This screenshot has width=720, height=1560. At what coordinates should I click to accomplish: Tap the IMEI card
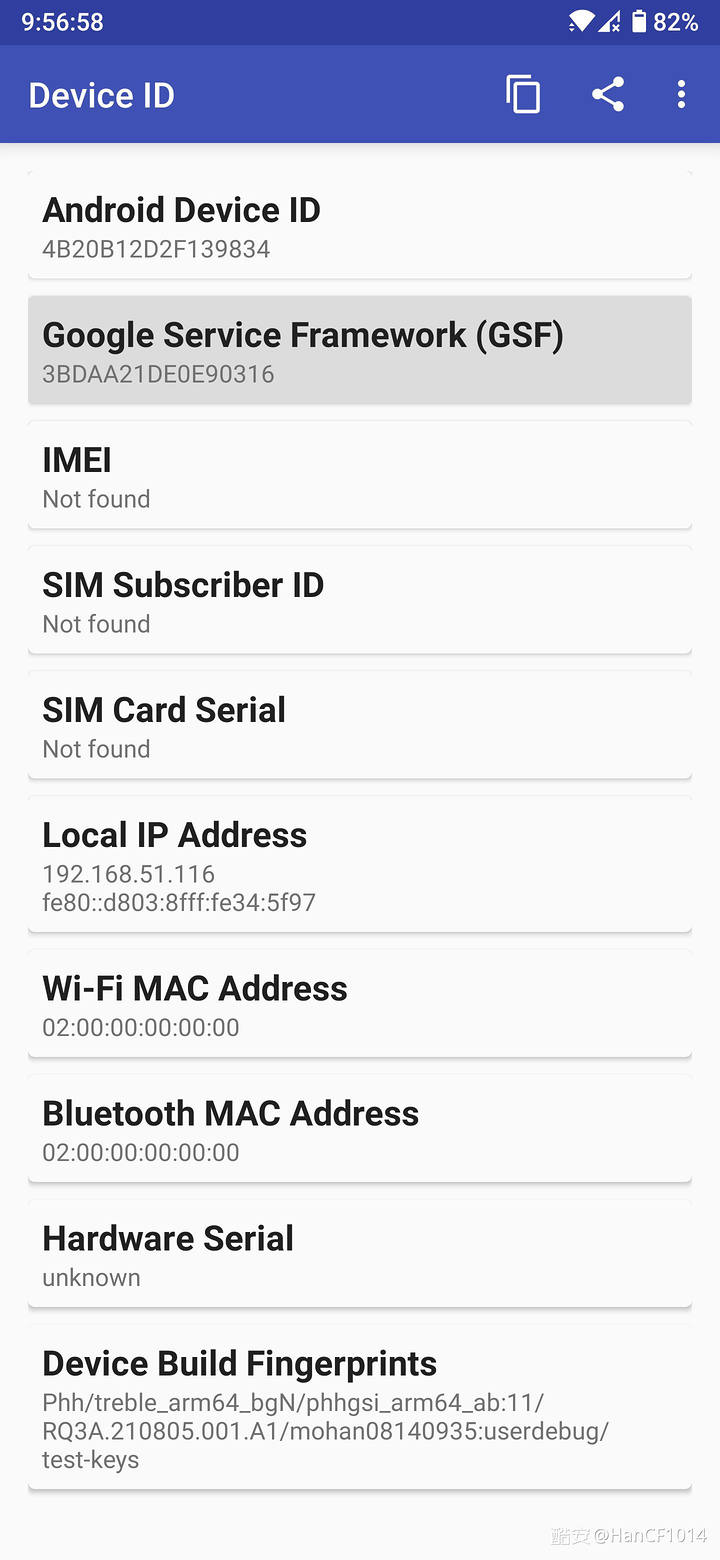coord(360,475)
